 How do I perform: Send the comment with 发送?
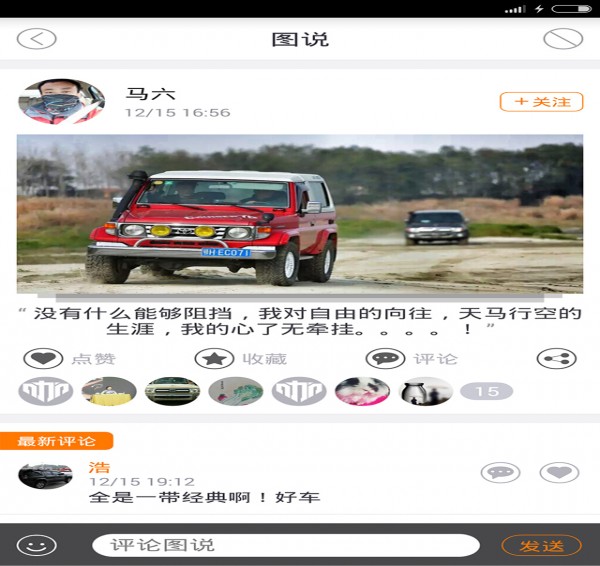(541, 545)
